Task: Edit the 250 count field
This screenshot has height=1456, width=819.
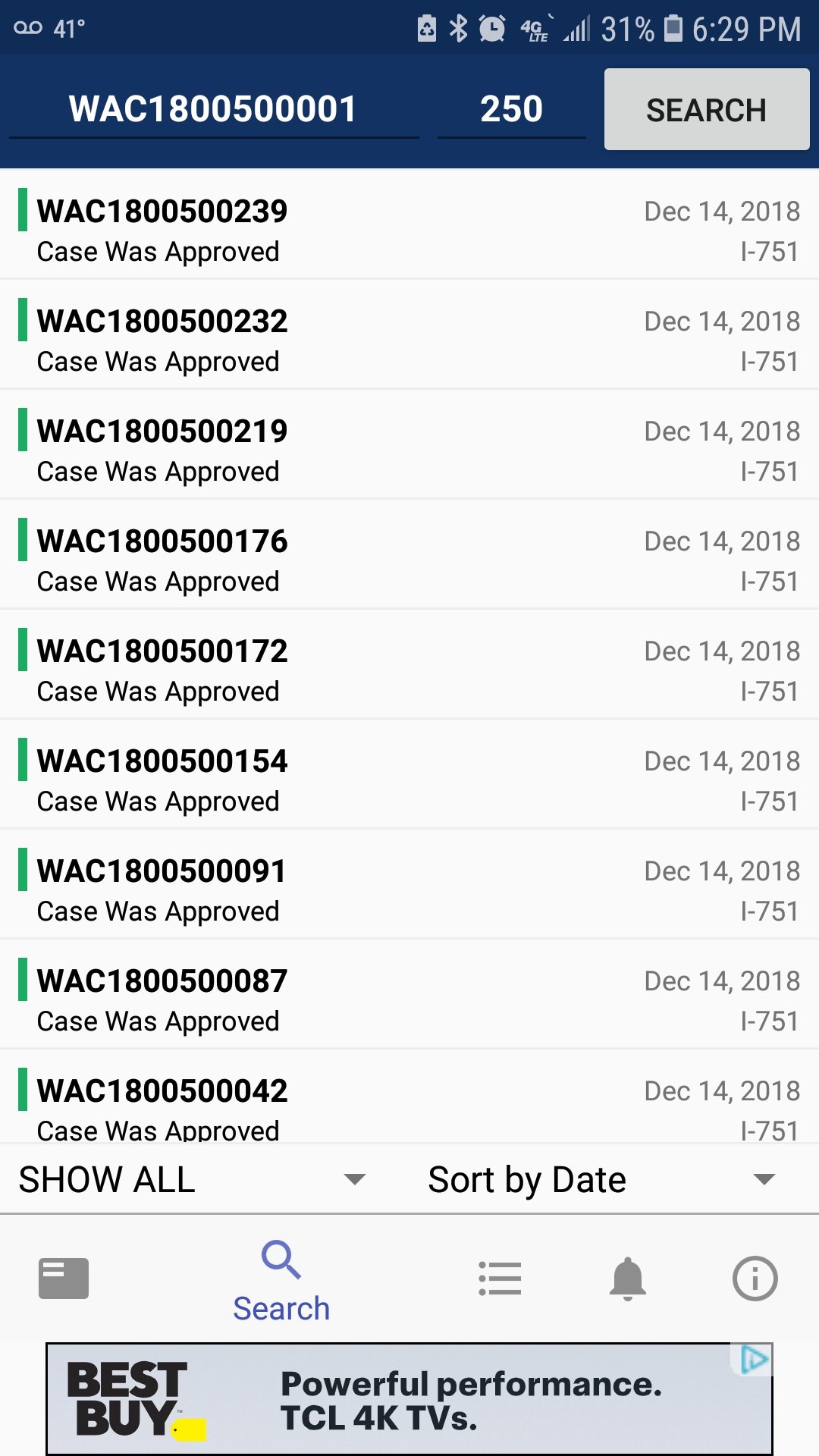Action: pos(511,109)
